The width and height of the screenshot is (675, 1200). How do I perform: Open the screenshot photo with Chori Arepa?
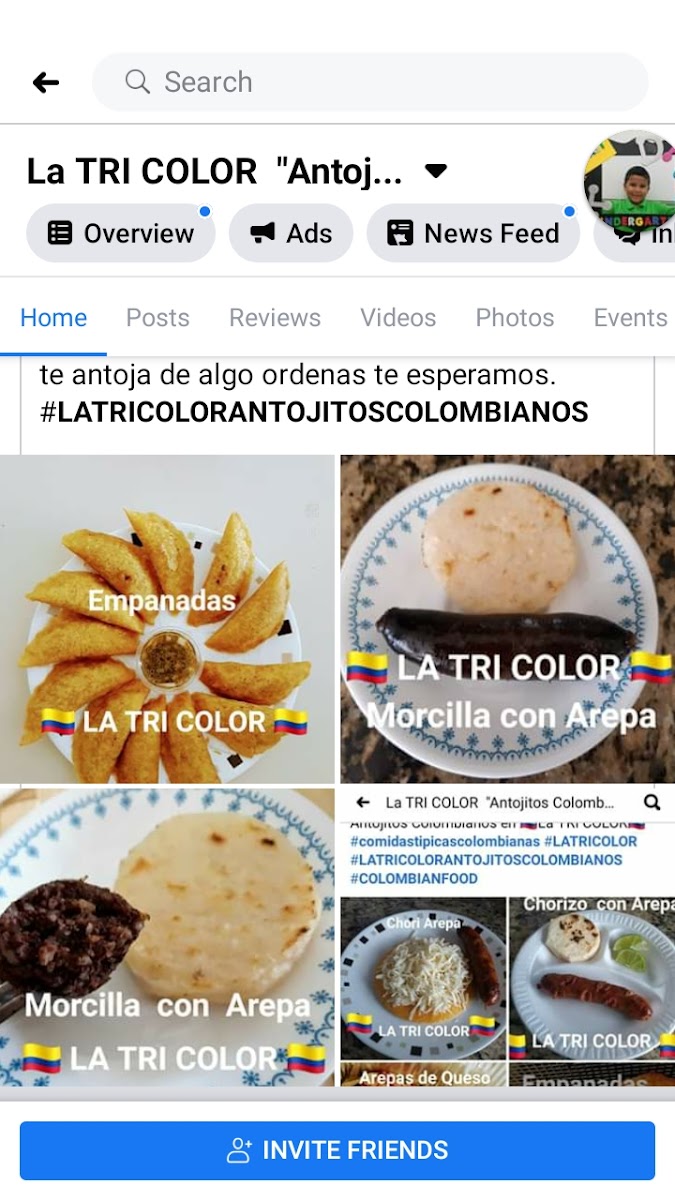(507, 937)
